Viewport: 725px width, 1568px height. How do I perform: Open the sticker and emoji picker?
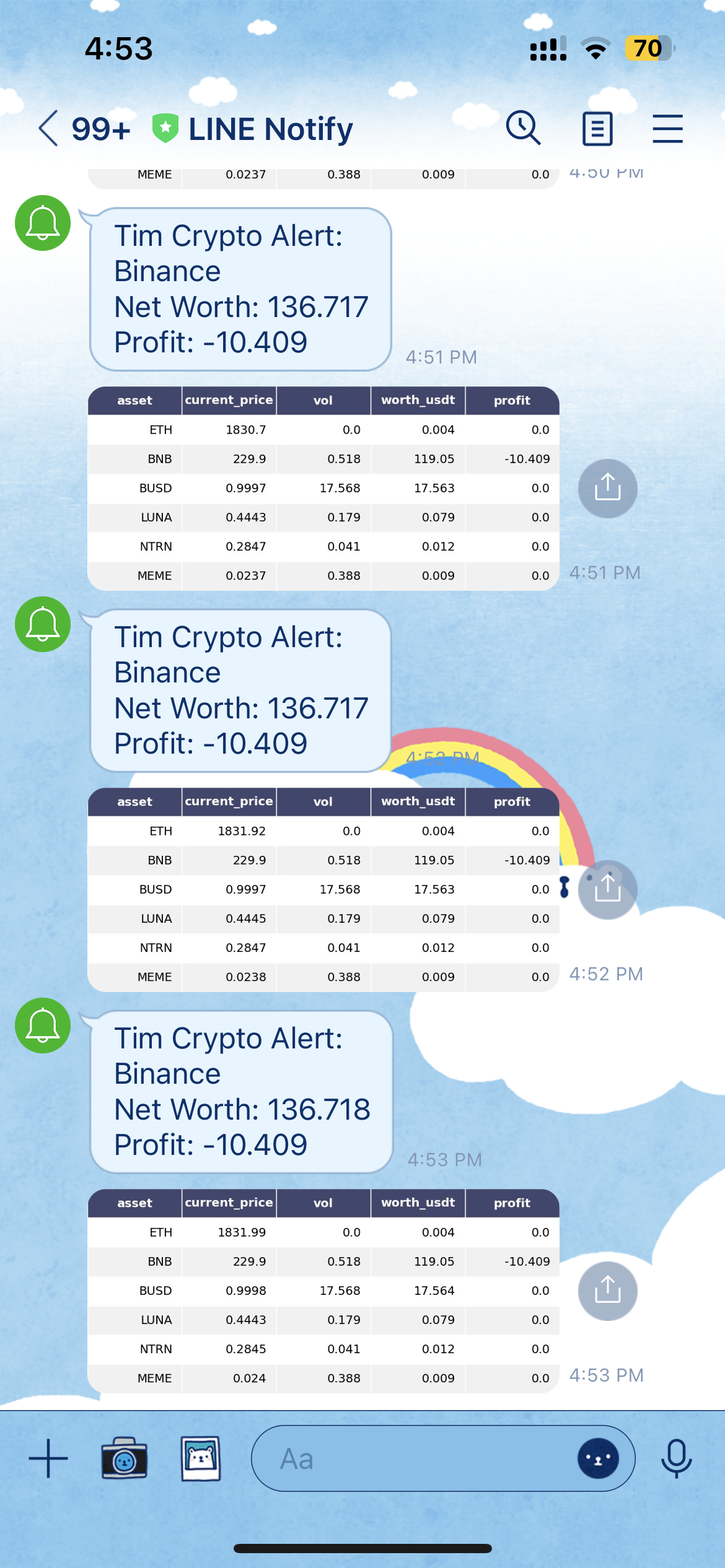tap(598, 1458)
